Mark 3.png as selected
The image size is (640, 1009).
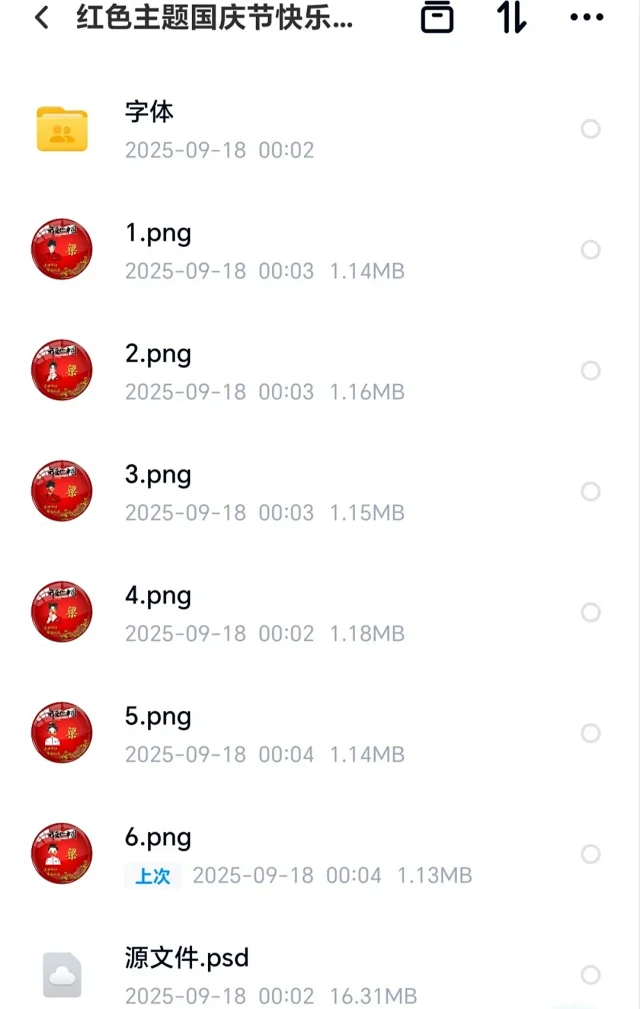[x=591, y=492]
